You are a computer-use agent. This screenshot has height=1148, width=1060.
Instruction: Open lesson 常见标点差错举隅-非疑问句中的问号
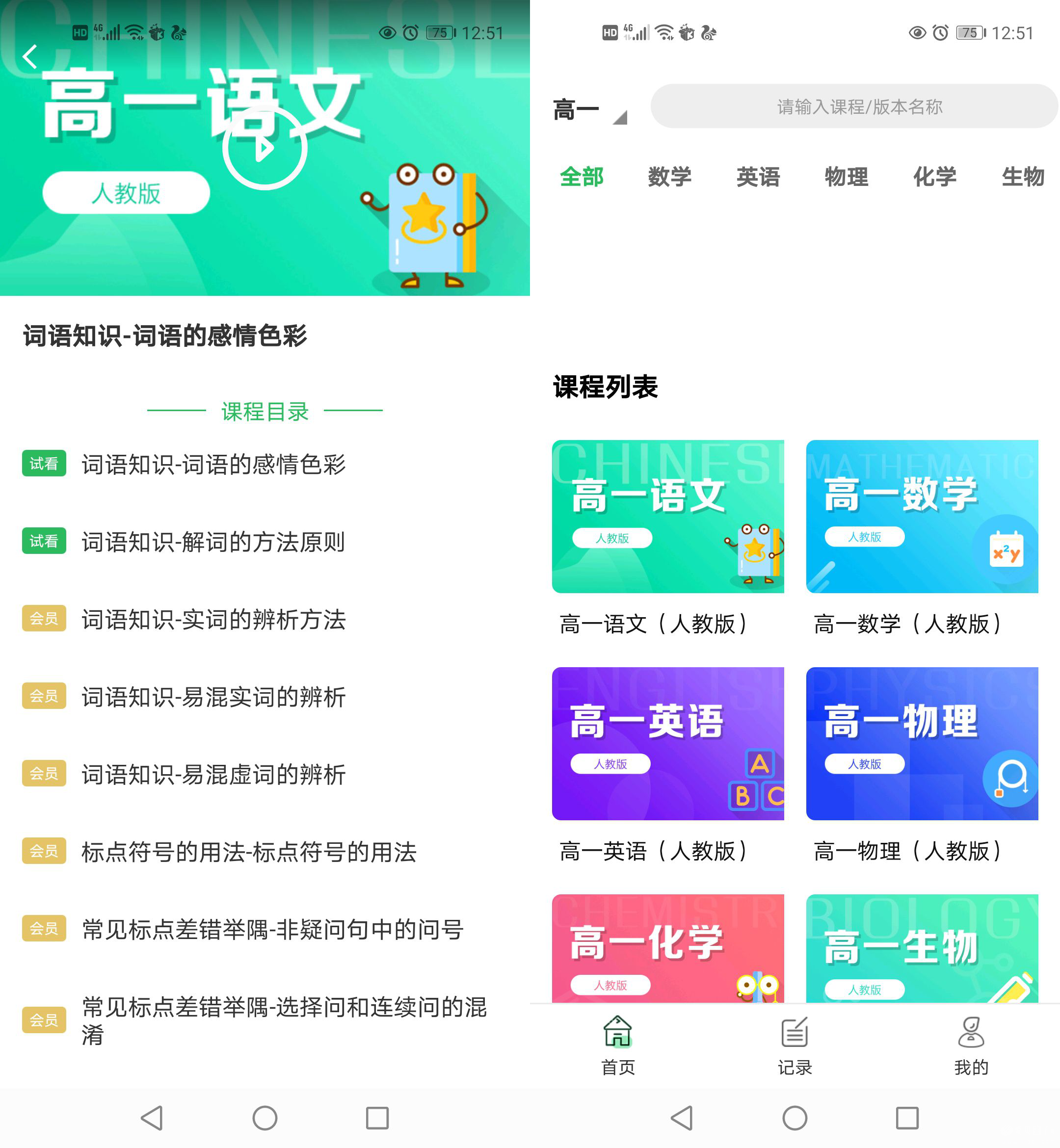coord(272,929)
